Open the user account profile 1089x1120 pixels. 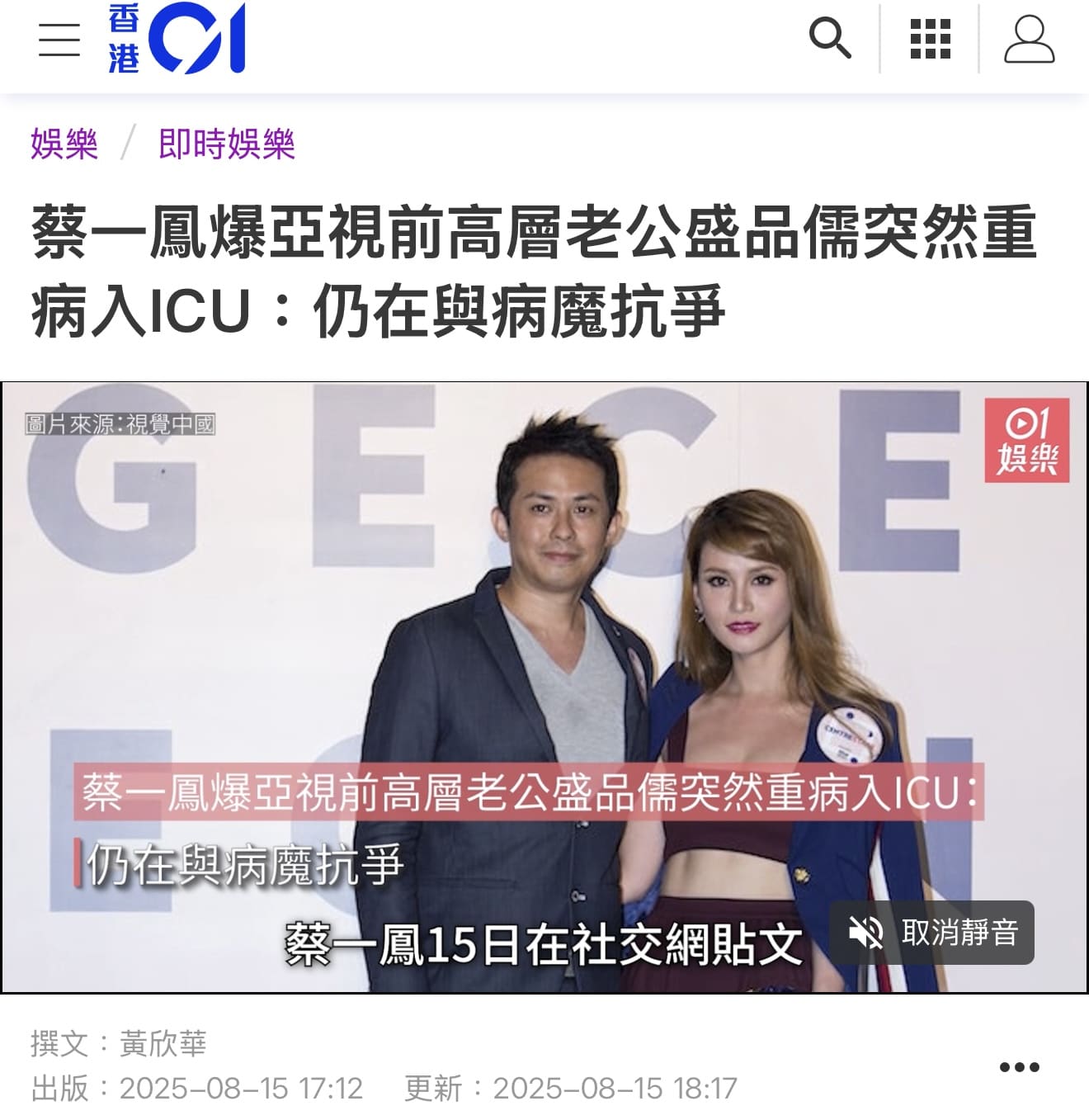pyautogui.click(x=1029, y=39)
